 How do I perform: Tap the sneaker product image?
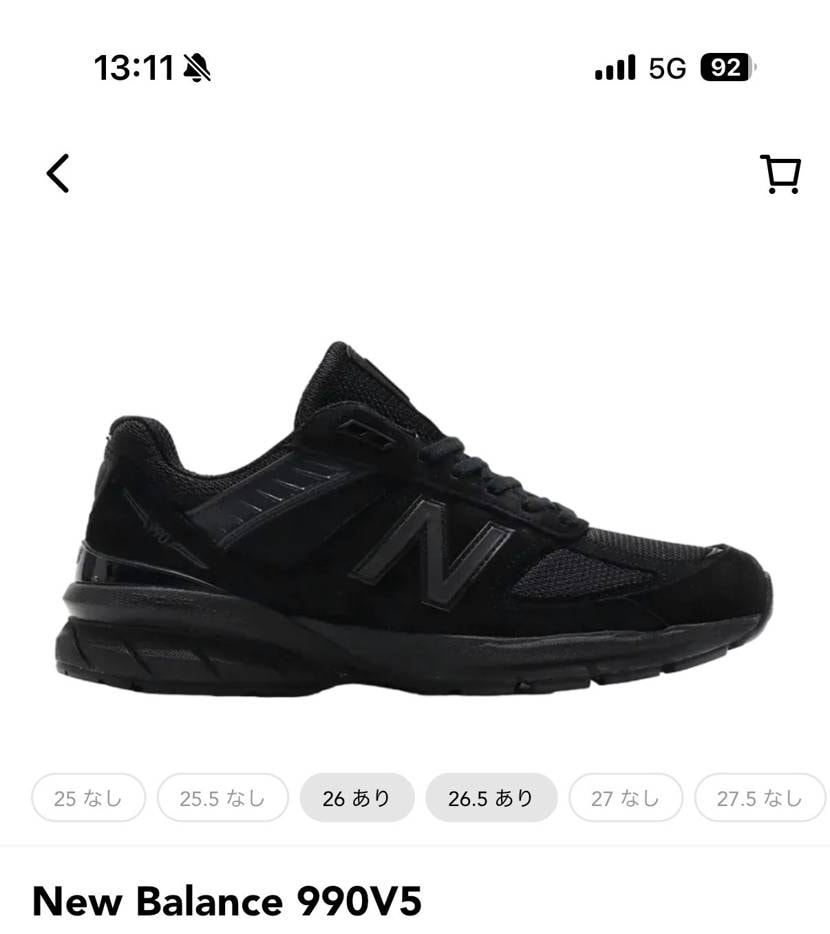click(415, 500)
